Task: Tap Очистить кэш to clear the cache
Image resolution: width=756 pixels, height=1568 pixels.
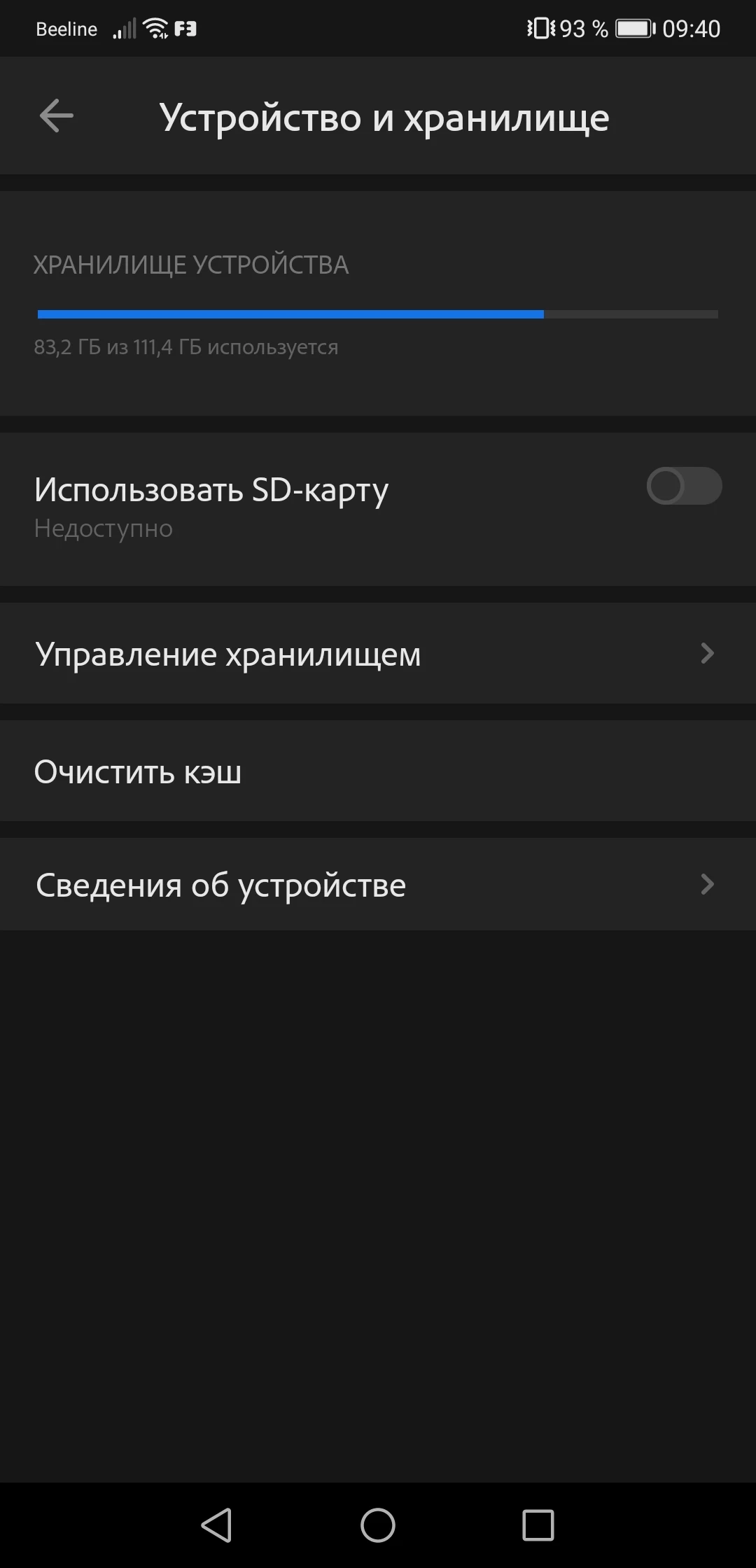Action: tap(378, 771)
